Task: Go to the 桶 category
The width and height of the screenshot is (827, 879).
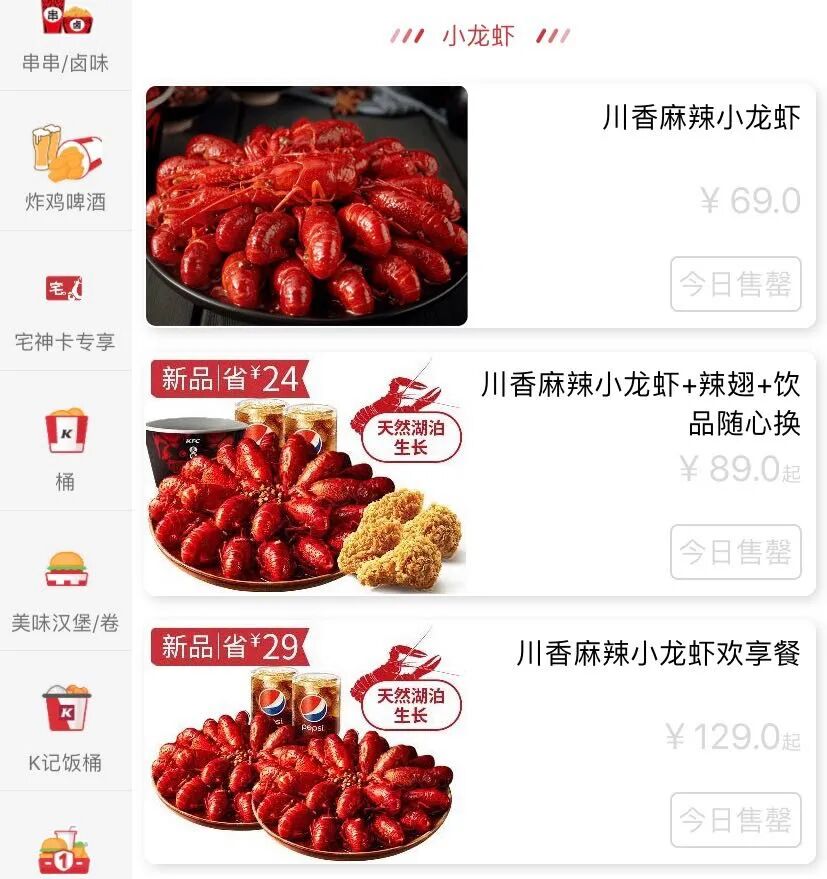Action: click(65, 448)
